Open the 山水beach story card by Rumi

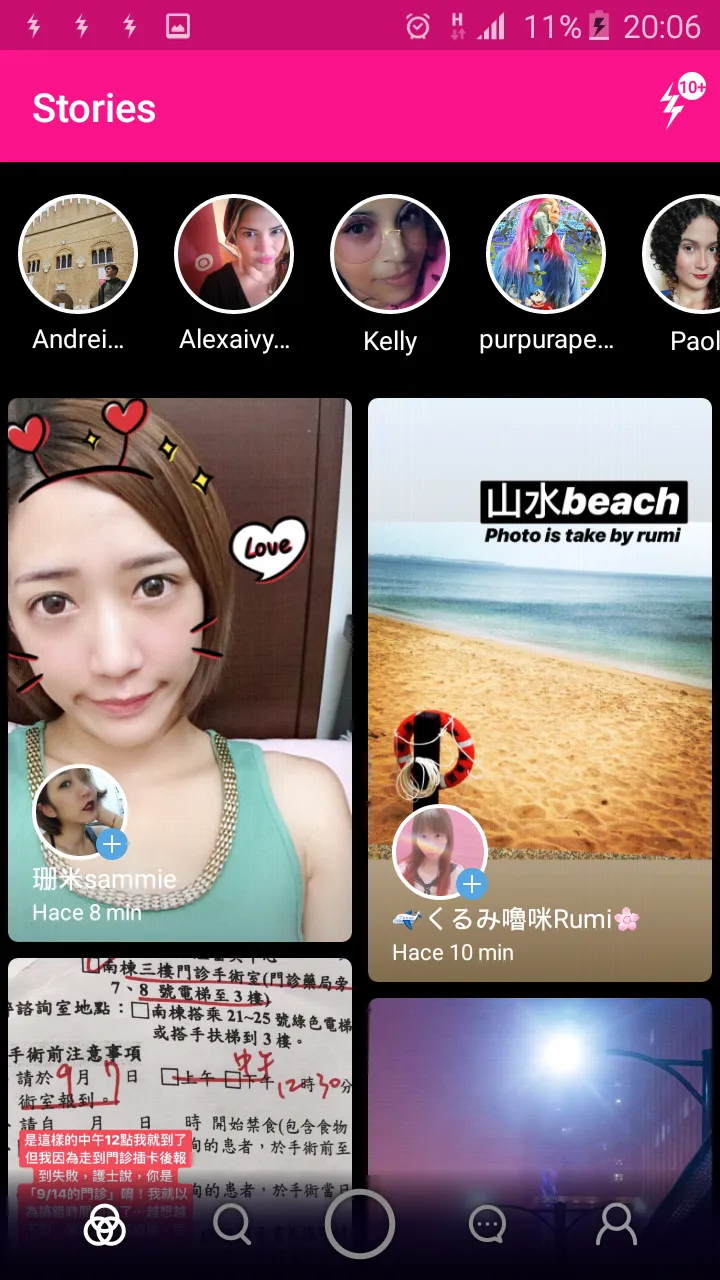[x=540, y=640]
